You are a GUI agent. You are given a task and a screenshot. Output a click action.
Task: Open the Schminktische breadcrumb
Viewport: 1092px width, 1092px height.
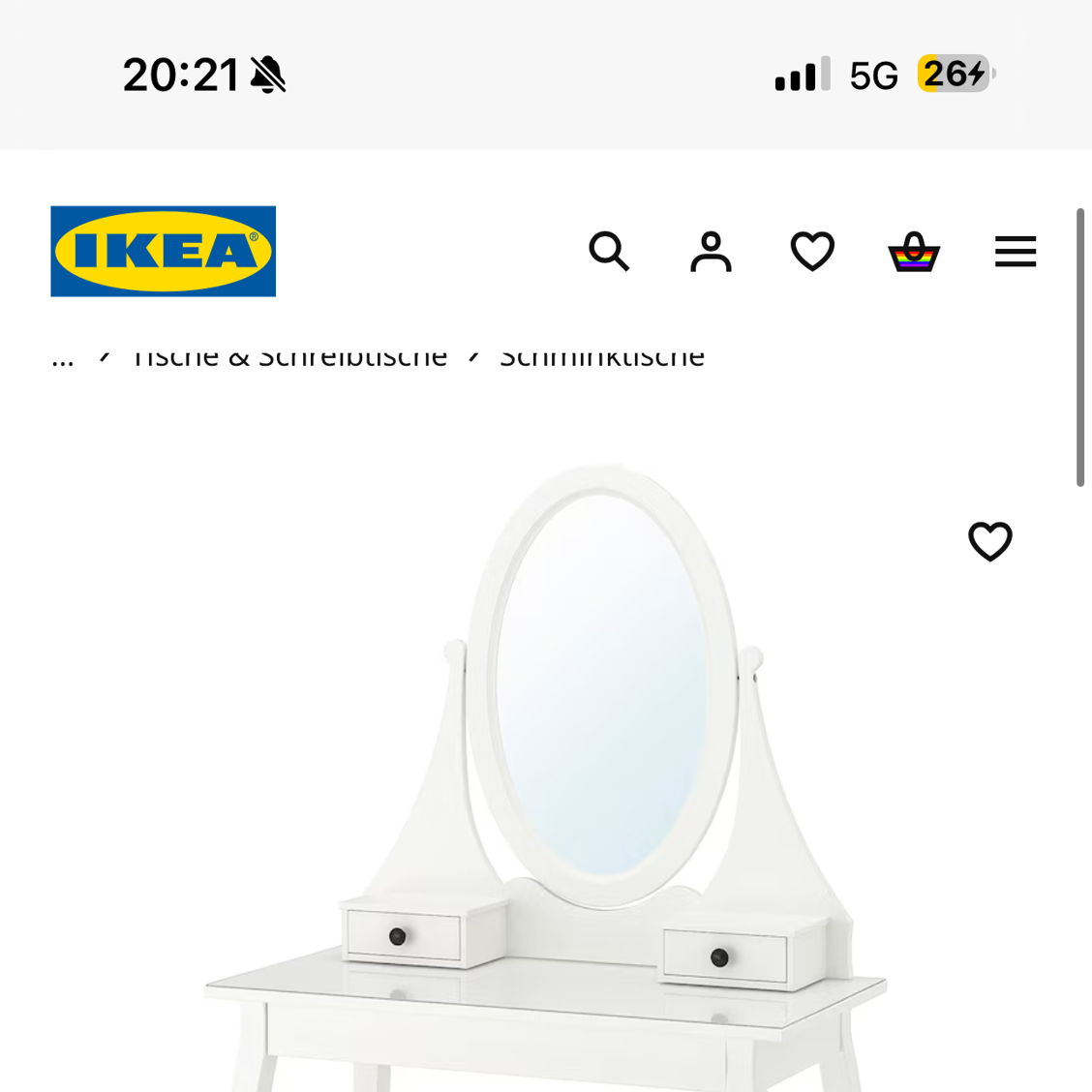[602, 358]
